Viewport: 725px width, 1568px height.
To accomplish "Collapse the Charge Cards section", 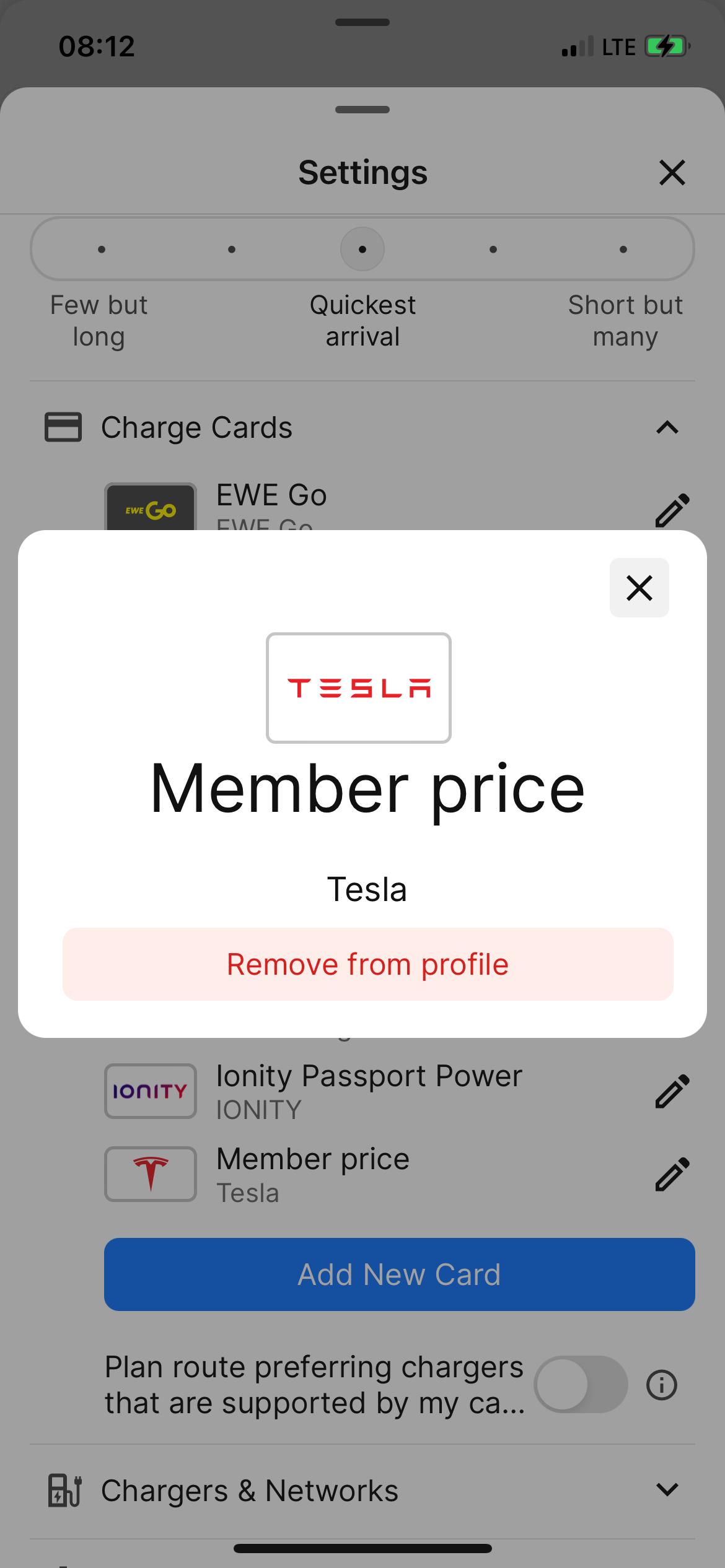I will pos(667,427).
